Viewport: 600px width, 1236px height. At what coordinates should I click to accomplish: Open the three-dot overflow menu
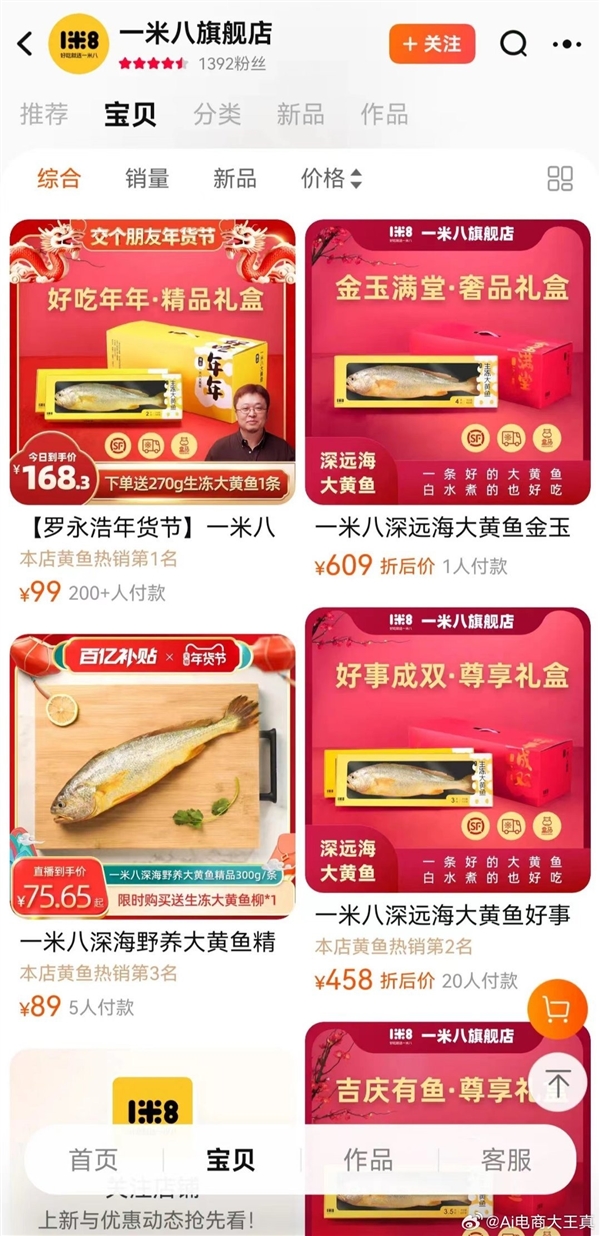[x=566, y=44]
